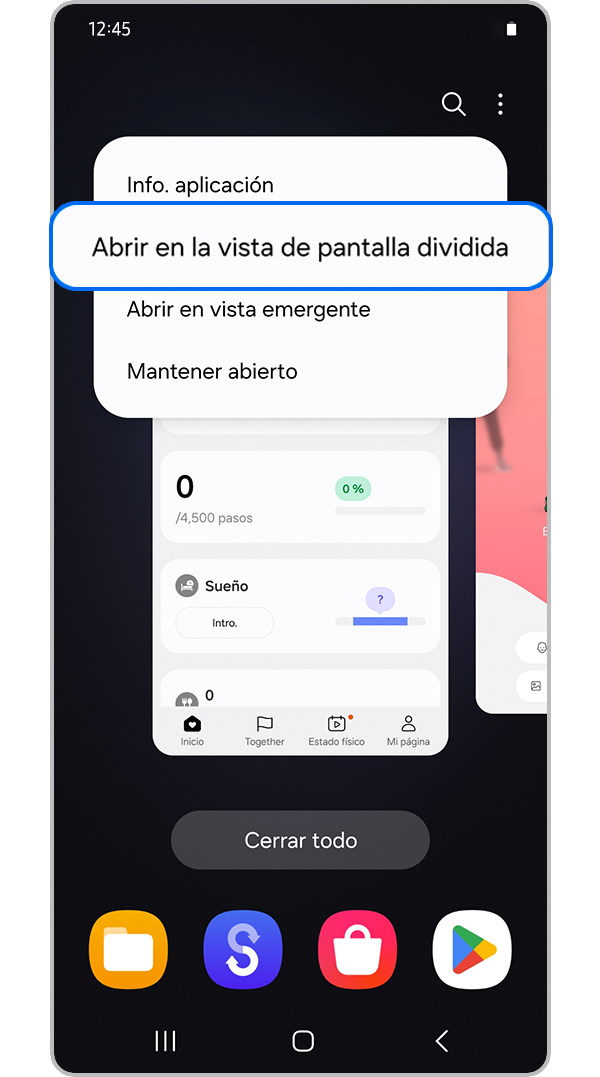This screenshot has width=600, height=1077.
Task: Choose Abrir en la vista de pantalla dividida
Action: click(x=300, y=247)
